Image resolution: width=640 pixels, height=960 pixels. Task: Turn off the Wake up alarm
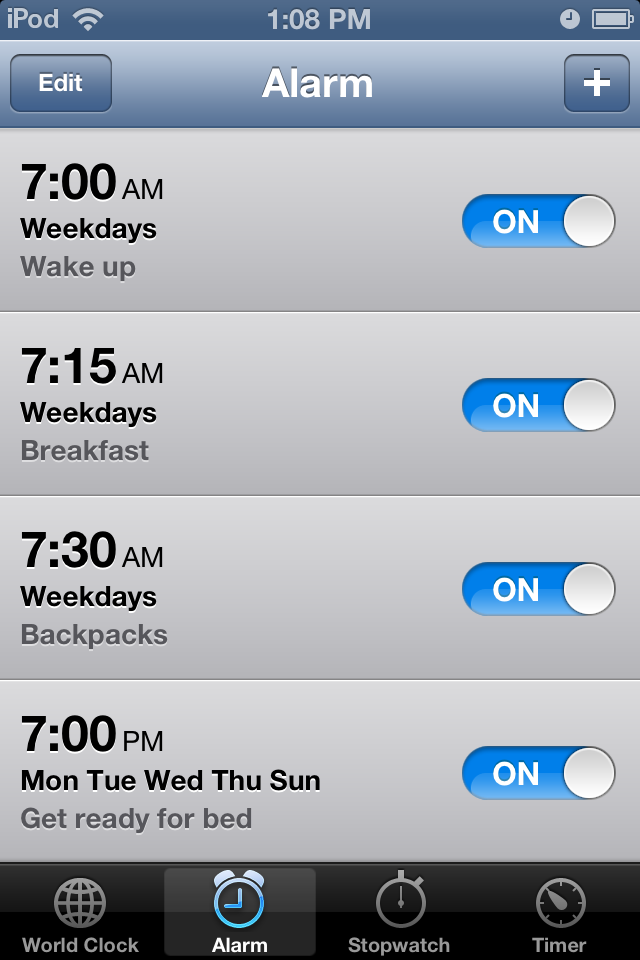coord(538,221)
